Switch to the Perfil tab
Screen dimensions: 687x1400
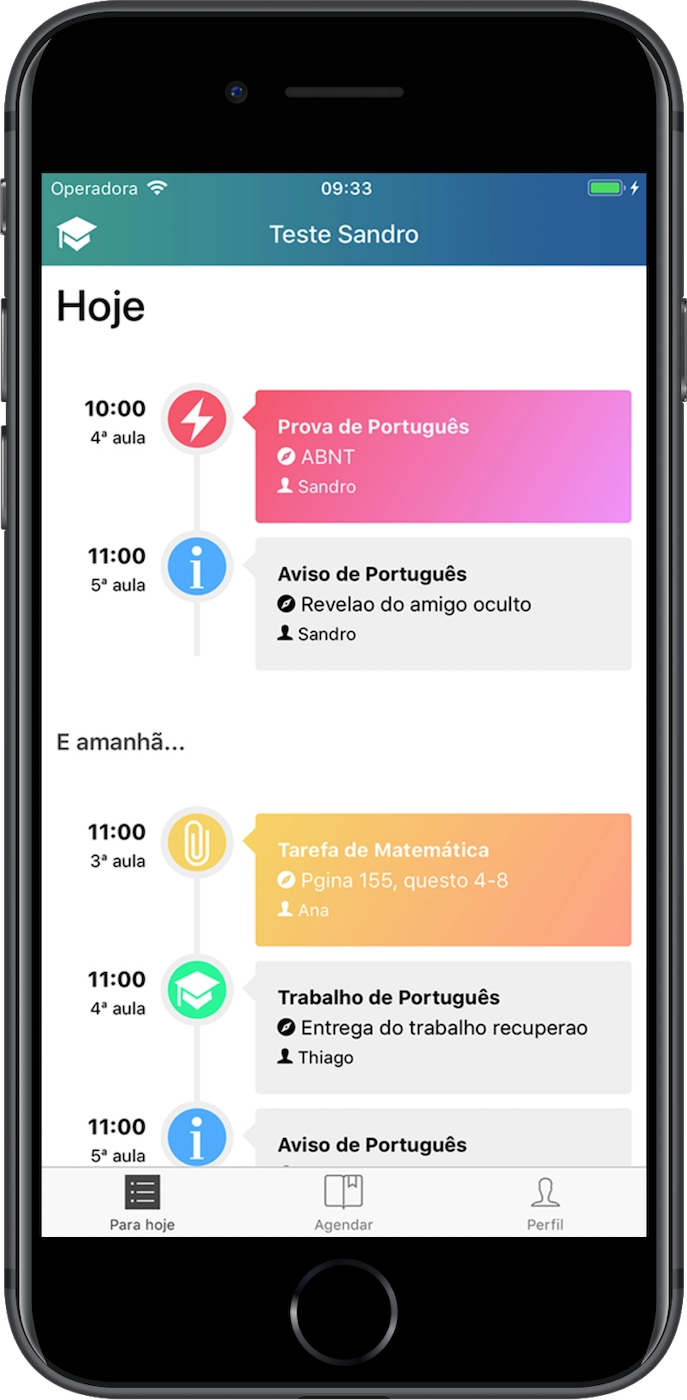coord(545,1203)
